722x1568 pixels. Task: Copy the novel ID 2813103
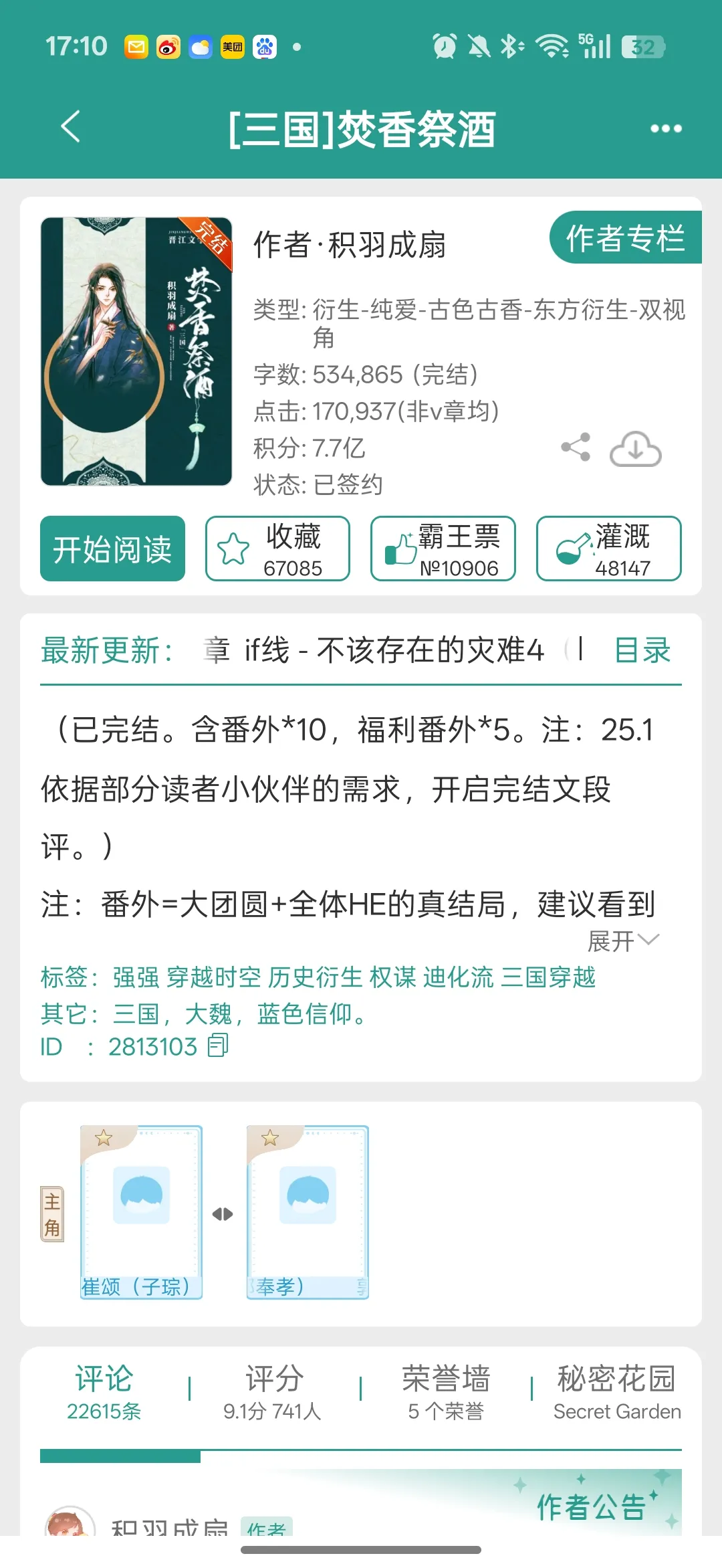coord(218,1046)
